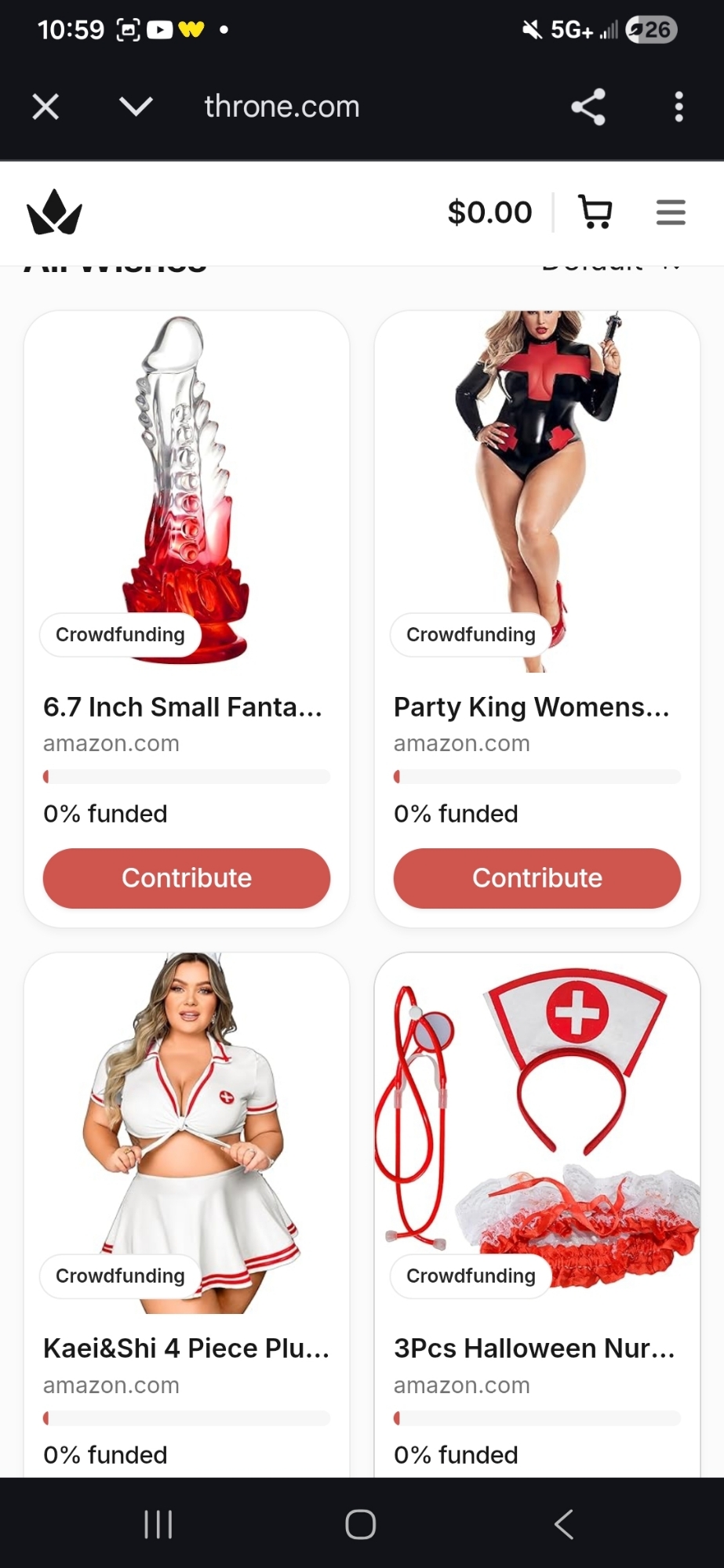This screenshot has height=1568, width=724.
Task: Show recent apps from navigation bar
Action: tap(158, 1525)
